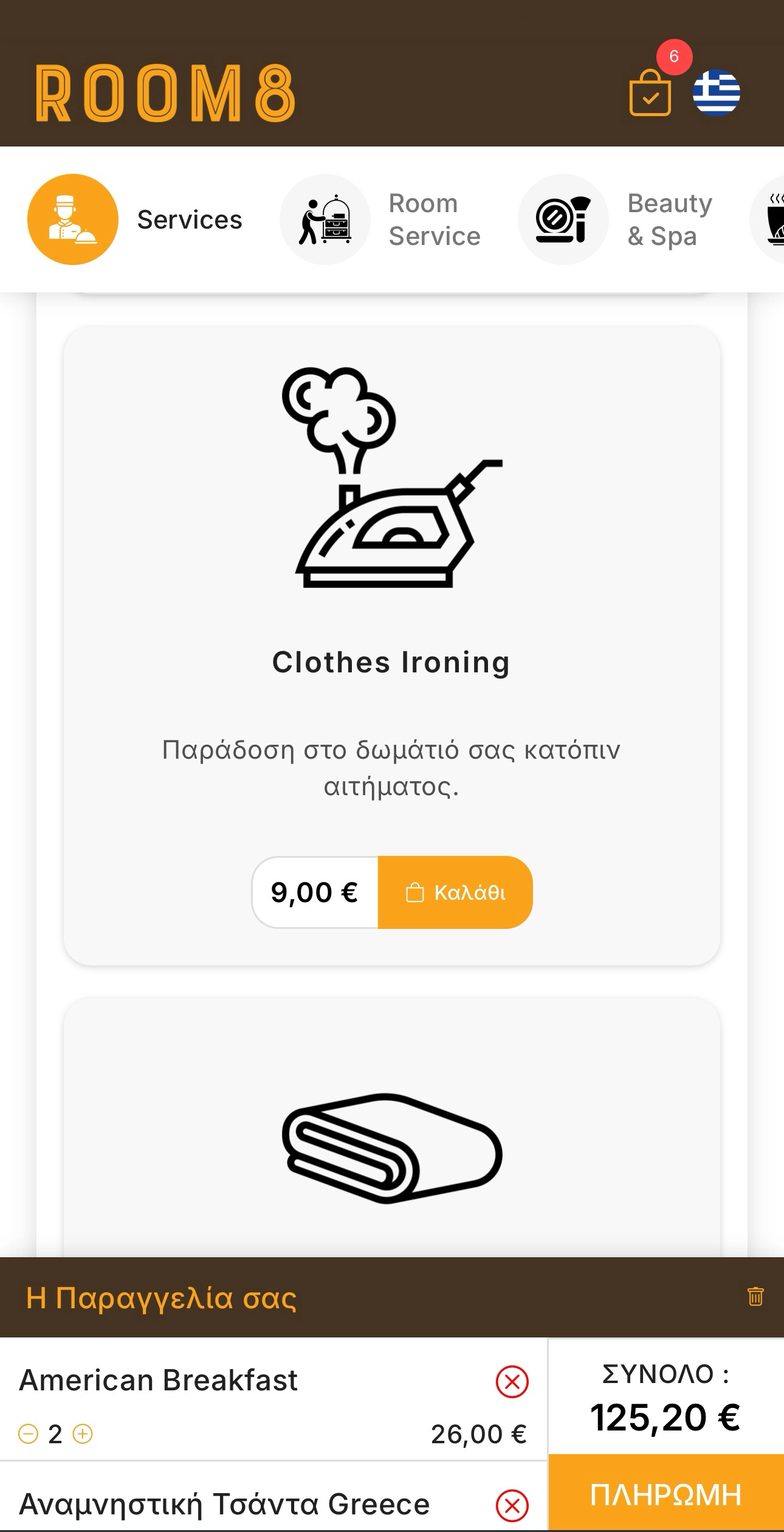Screen dimensions: 784x1532
Task: Remove American Breakfast from the order
Action: tap(512, 1381)
